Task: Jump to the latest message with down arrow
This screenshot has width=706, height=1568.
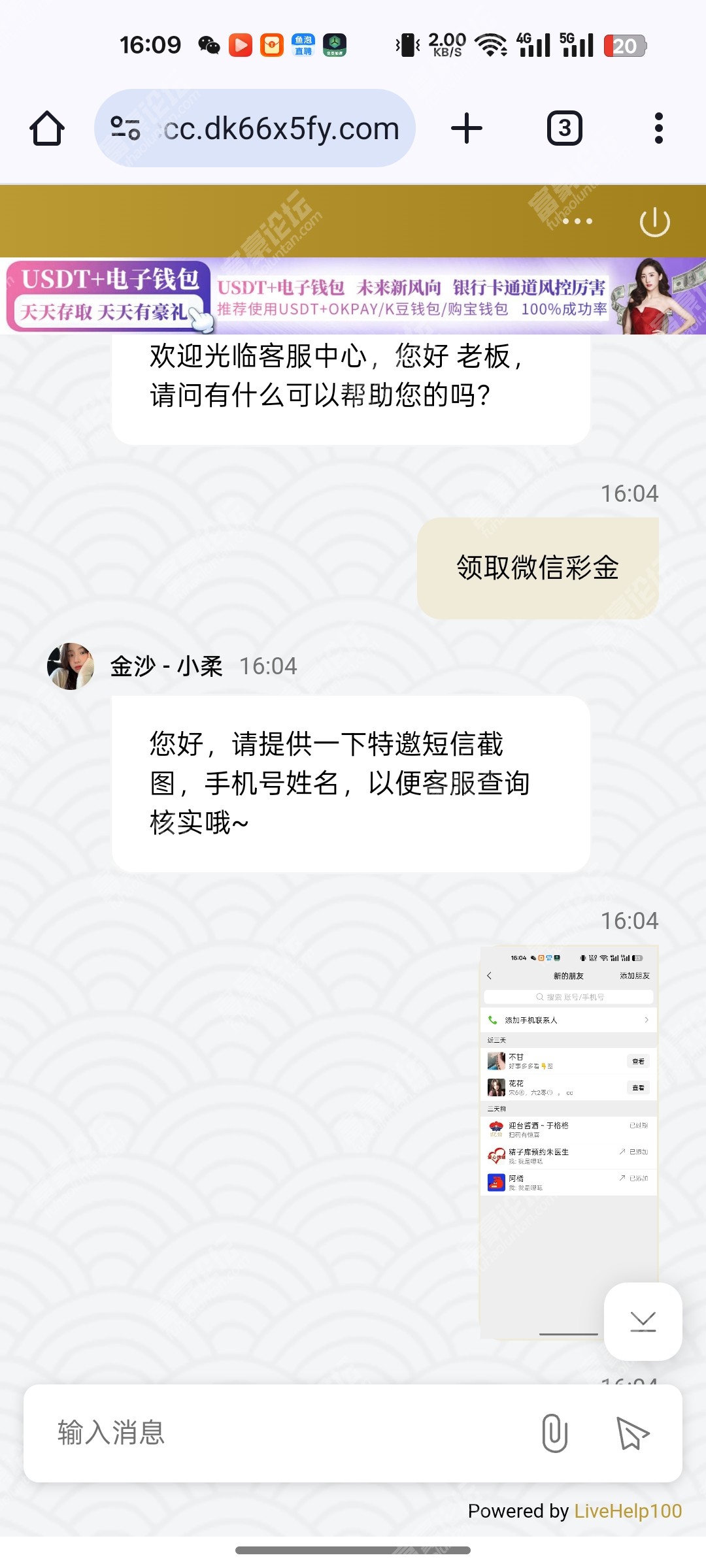Action: 643,1321
